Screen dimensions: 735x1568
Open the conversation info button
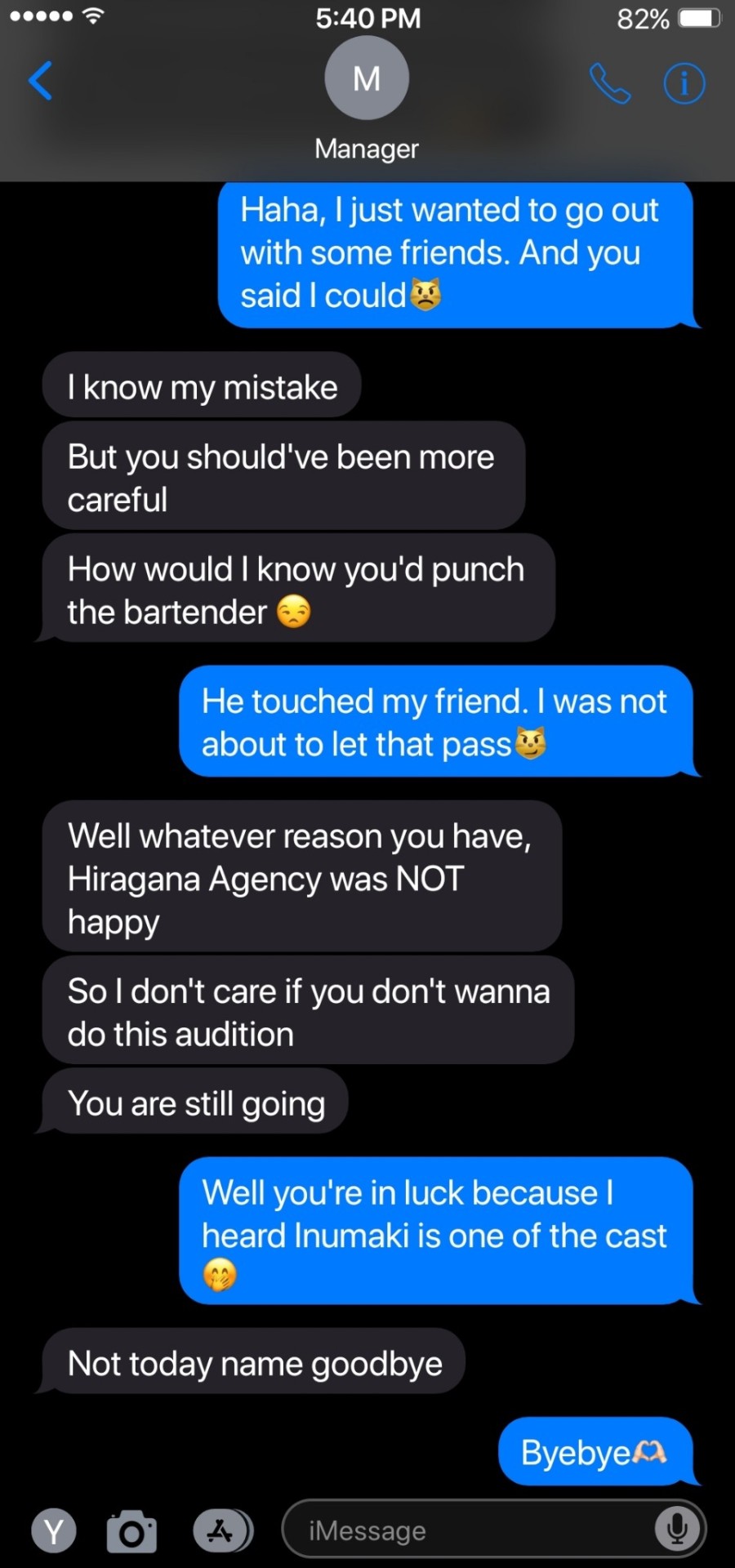(x=684, y=83)
